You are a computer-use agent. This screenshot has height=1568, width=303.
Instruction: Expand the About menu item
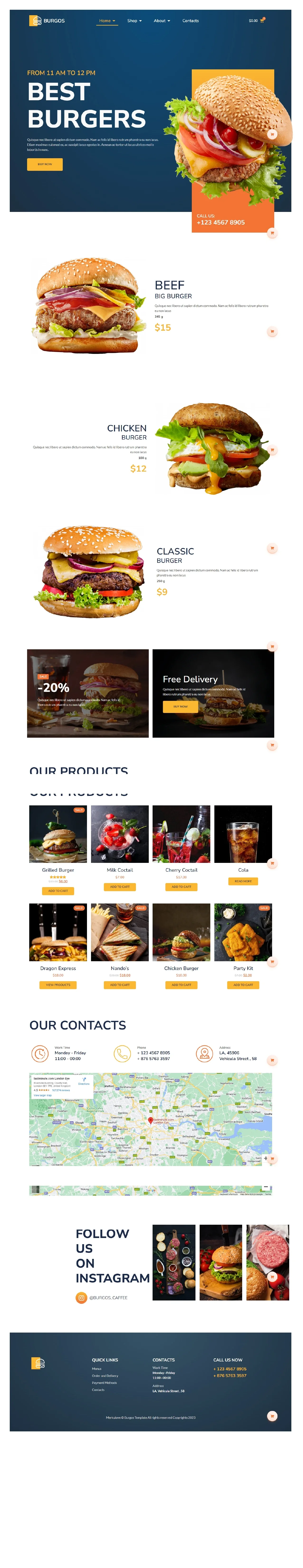(x=161, y=21)
